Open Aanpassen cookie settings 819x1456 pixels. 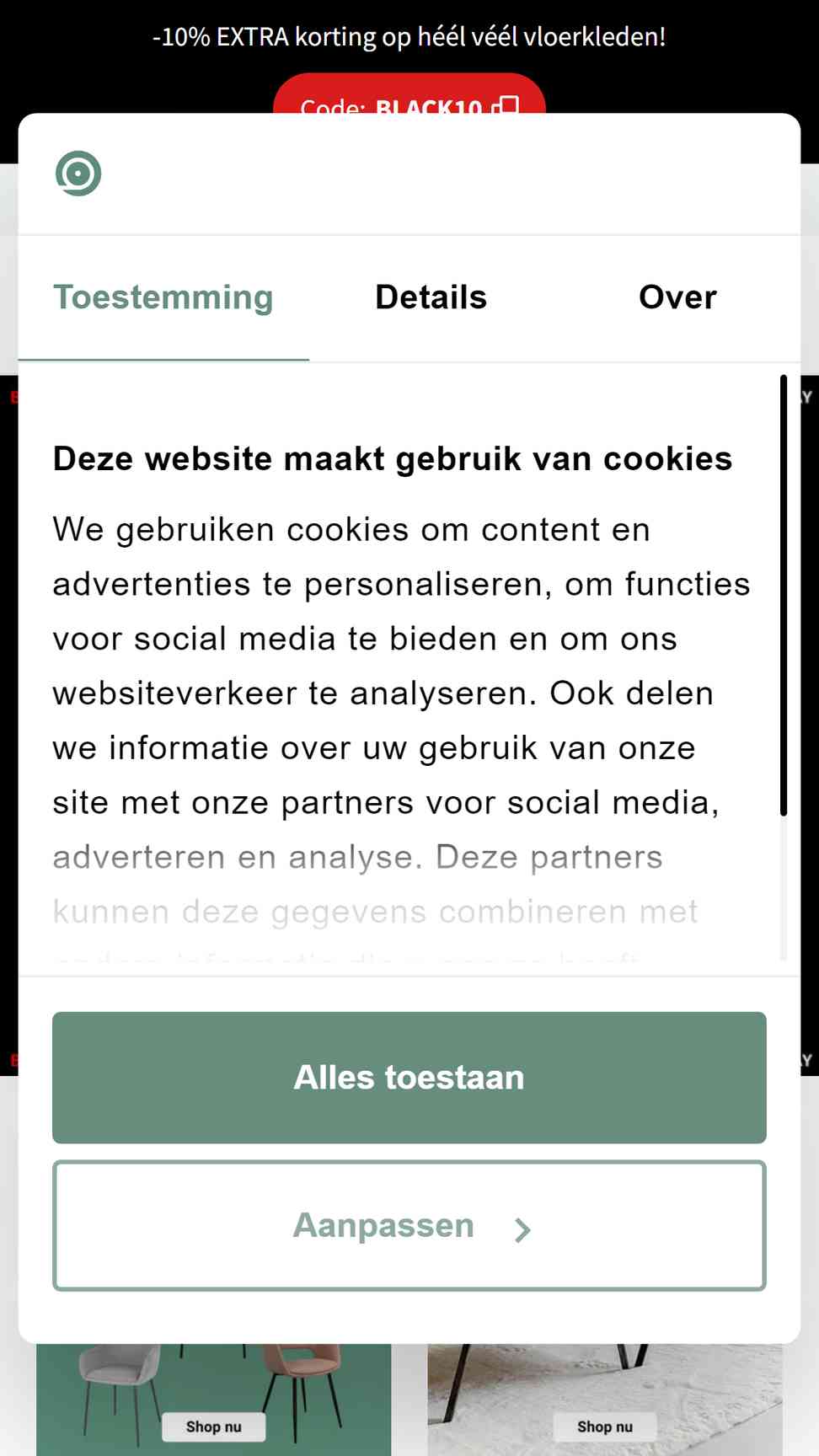(x=409, y=1226)
